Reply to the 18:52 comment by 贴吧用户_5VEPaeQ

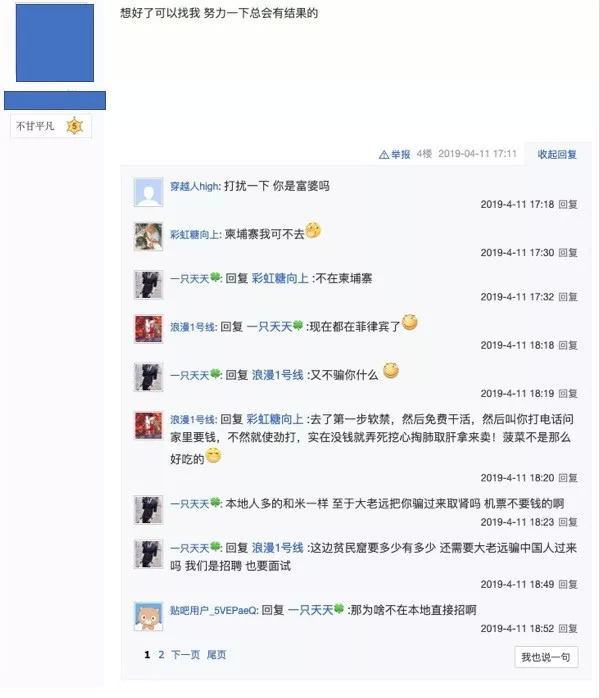[x=567, y=628]
